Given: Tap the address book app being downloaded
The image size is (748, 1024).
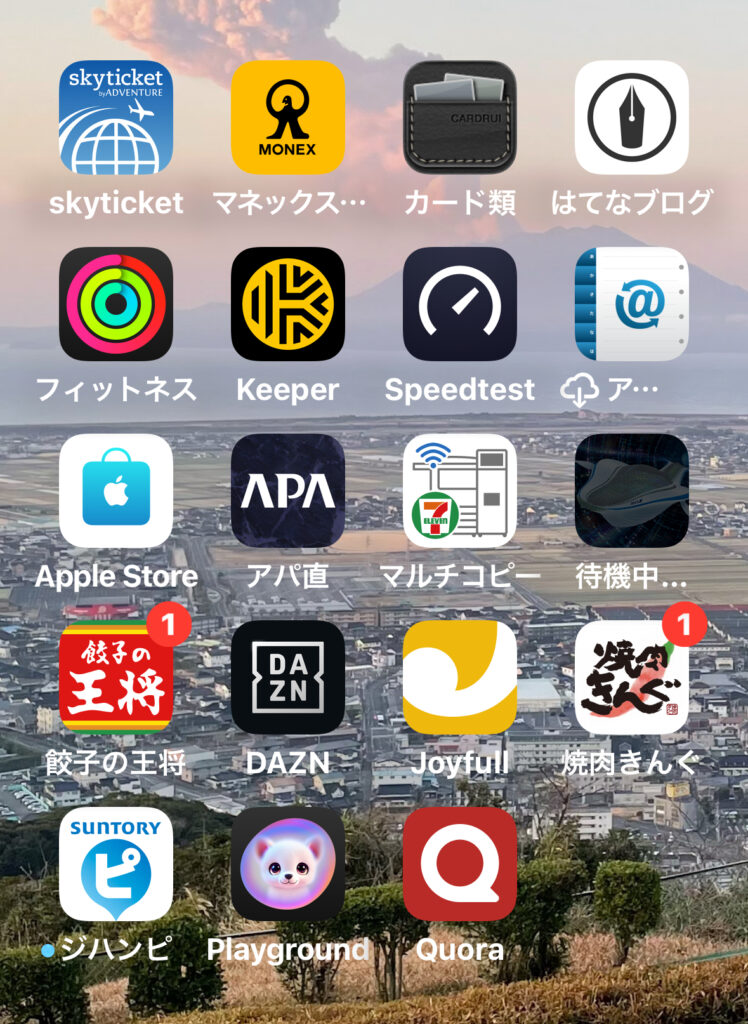Looking at the screenshot, I should (x=632, y=304).
